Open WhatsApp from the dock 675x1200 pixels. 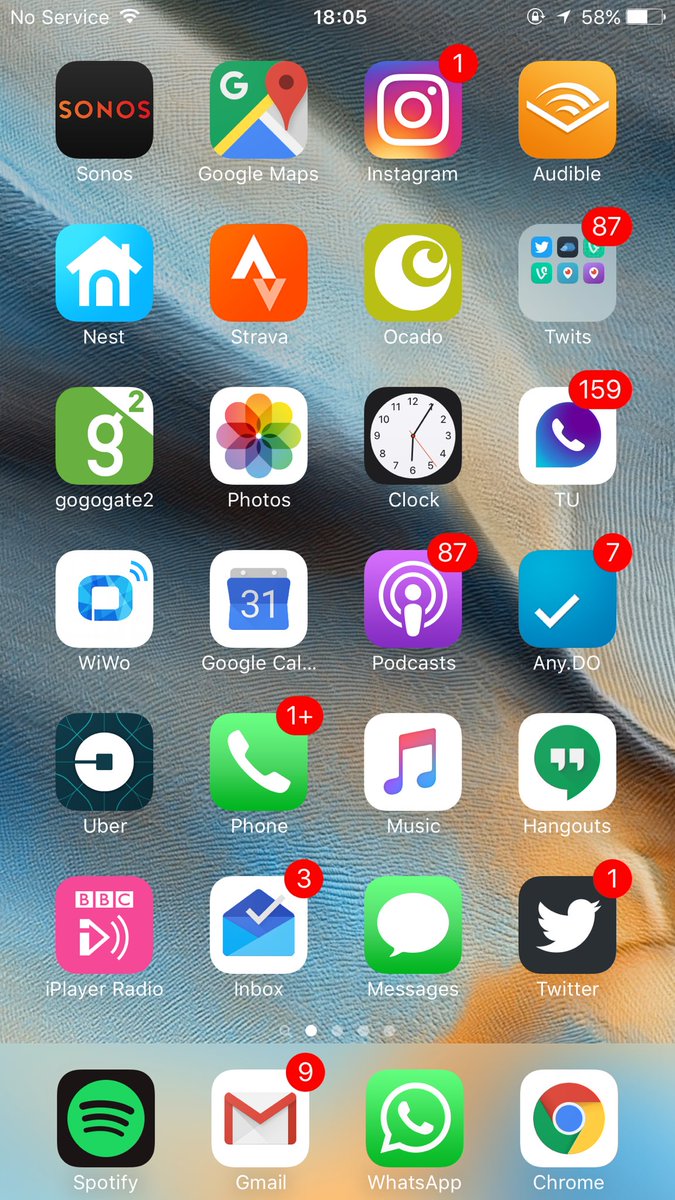414,1118
